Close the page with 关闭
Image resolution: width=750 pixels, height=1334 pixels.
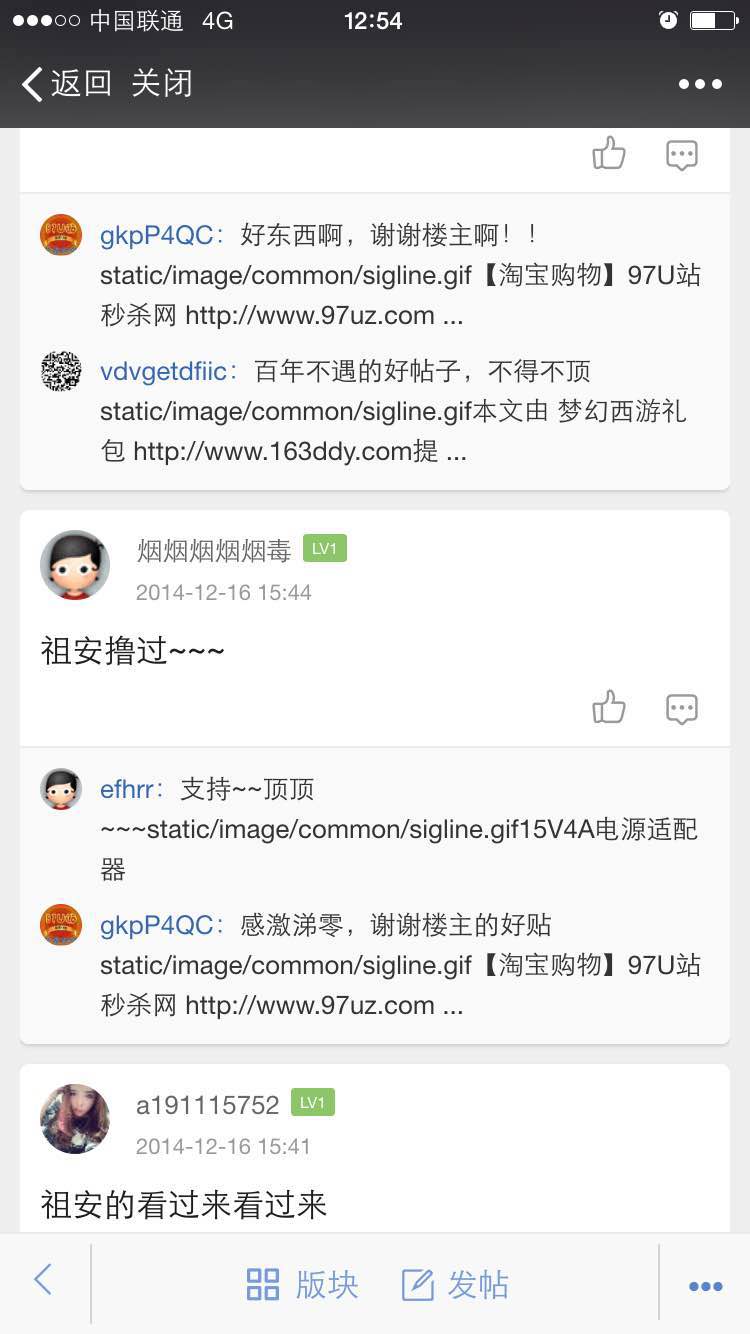pyautogui.click(x=161, y=84)
